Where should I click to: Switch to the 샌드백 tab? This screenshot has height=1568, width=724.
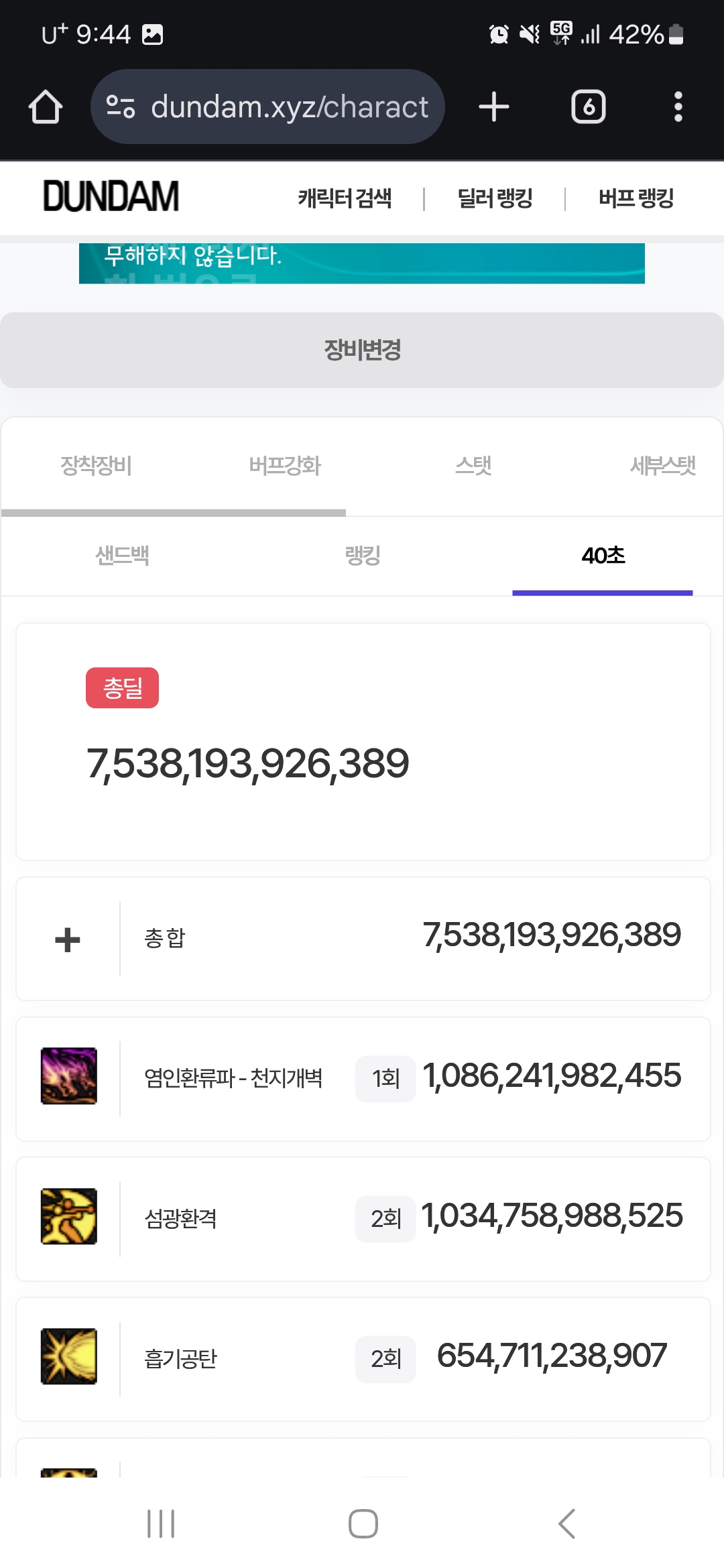coord(122,556)
